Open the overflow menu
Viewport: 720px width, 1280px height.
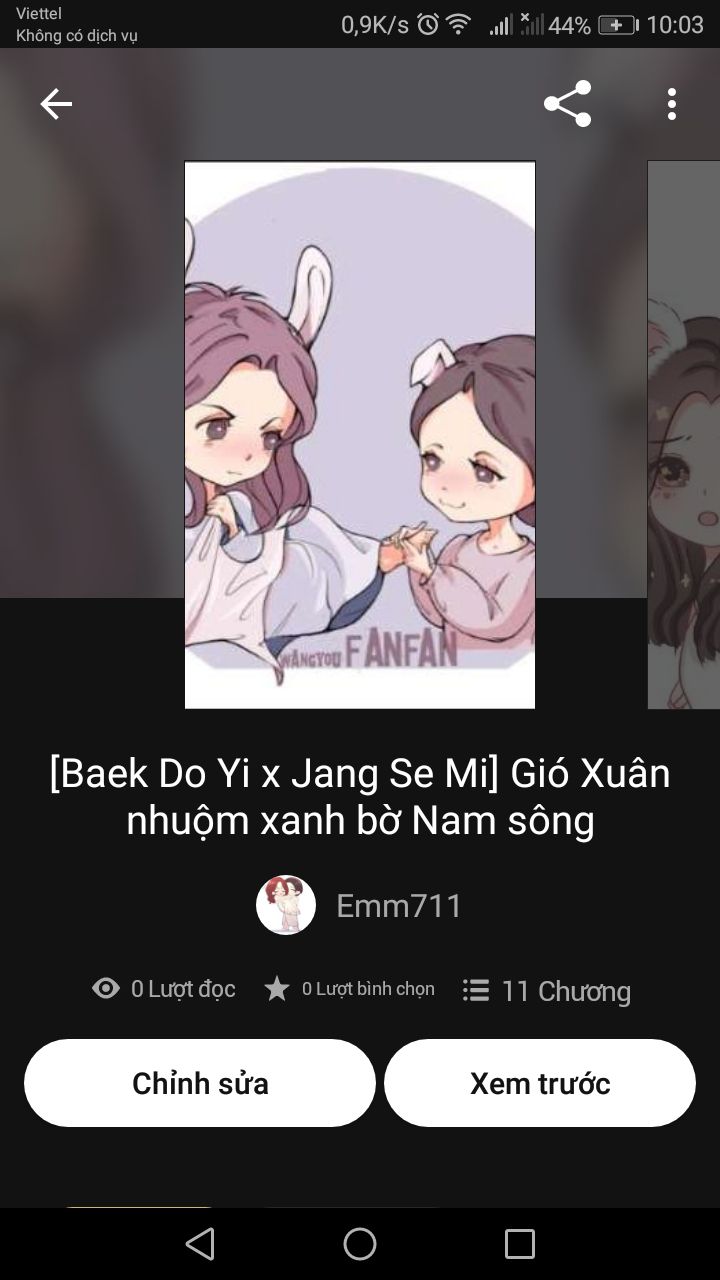(671, 104)
